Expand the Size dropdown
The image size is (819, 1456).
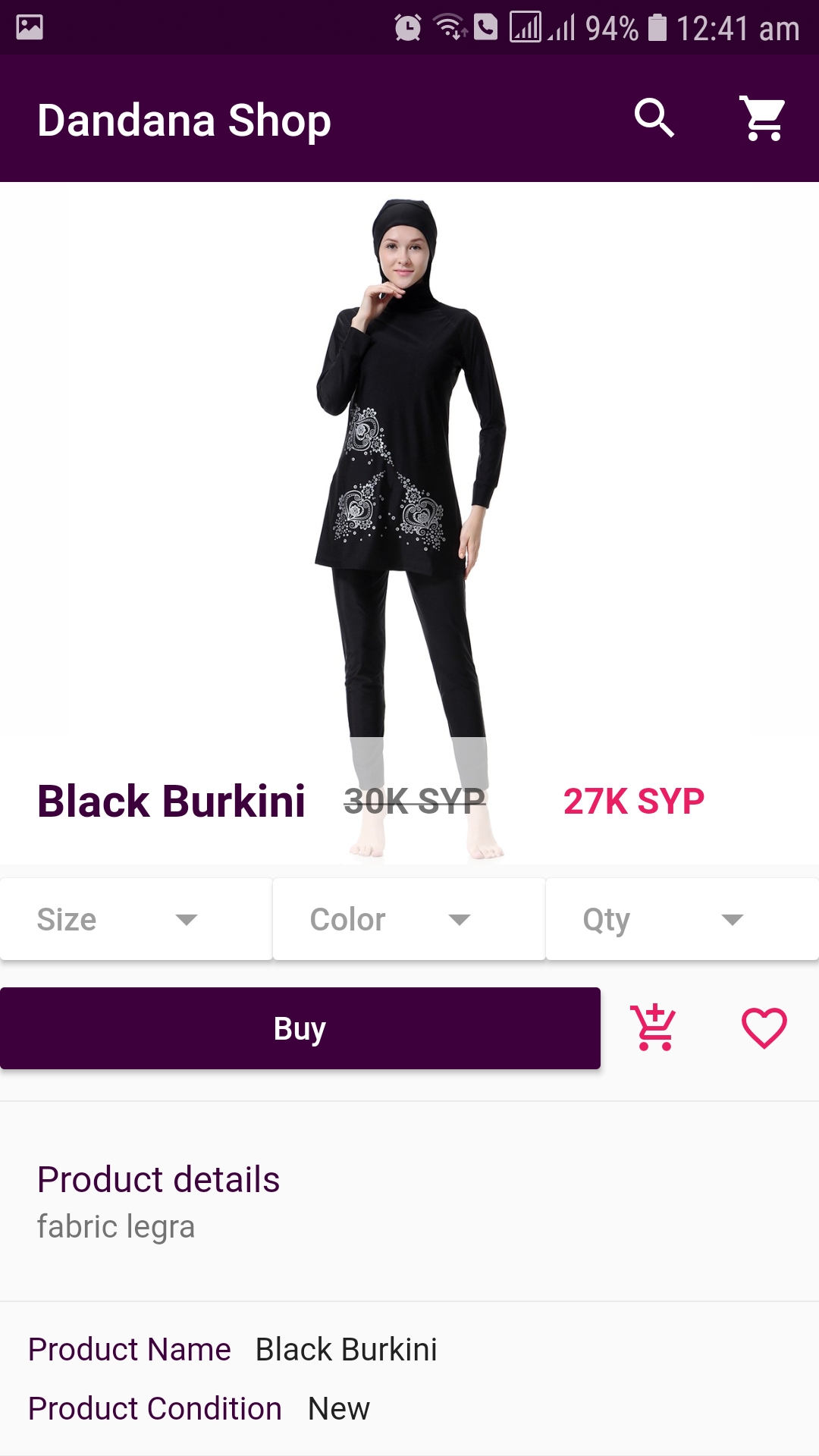coord(136,919)
